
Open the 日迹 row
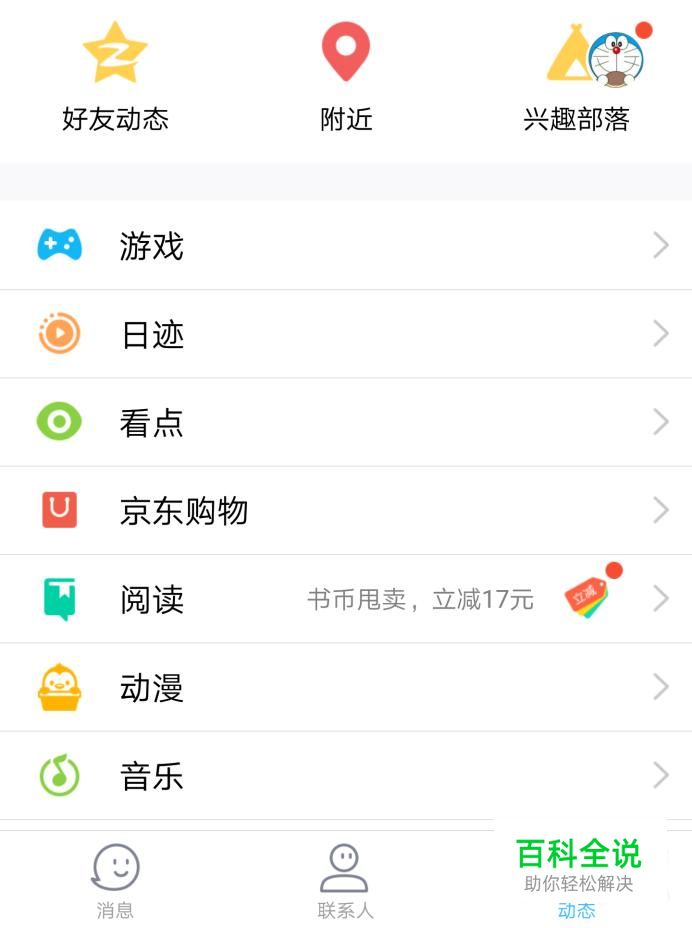click(x=346, y=334)
